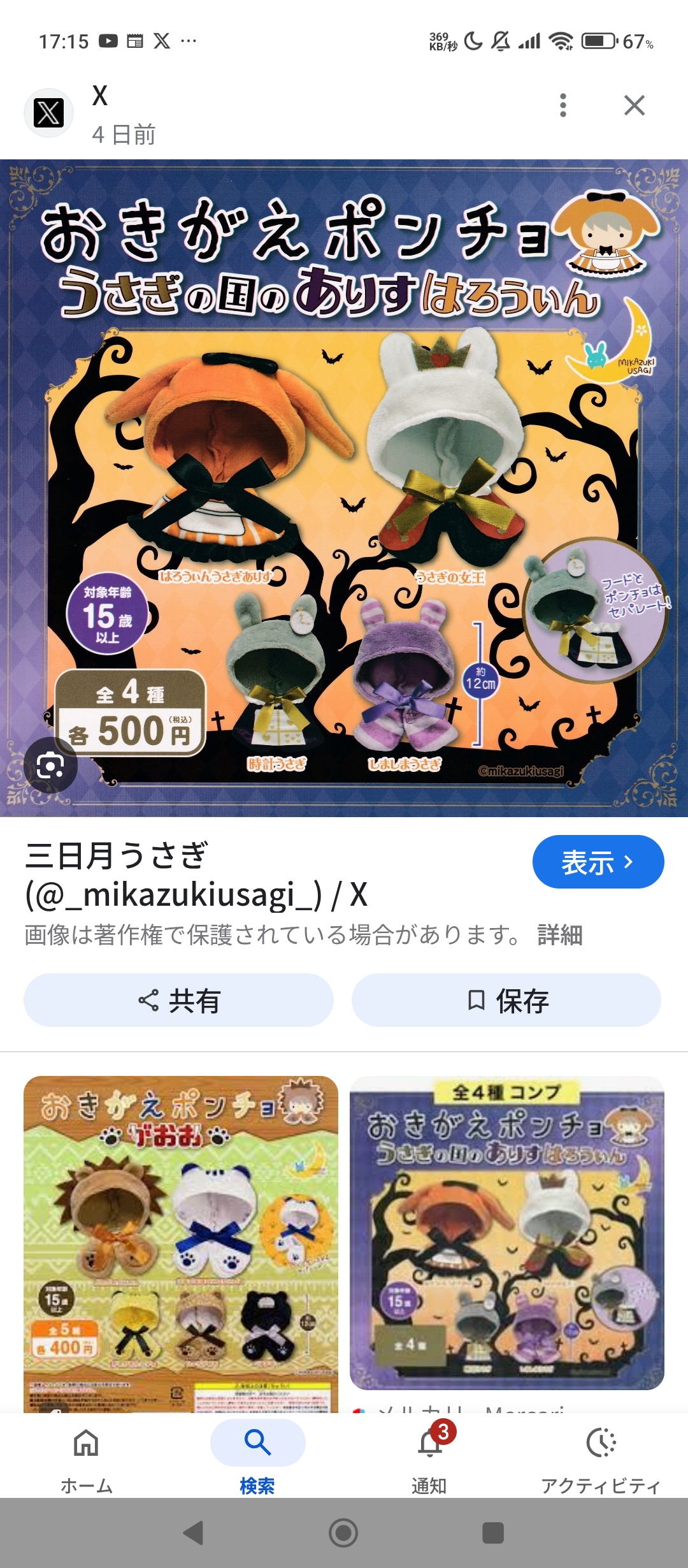Search this image with Lens icon

pyautogui.click(x=50, y=765)
